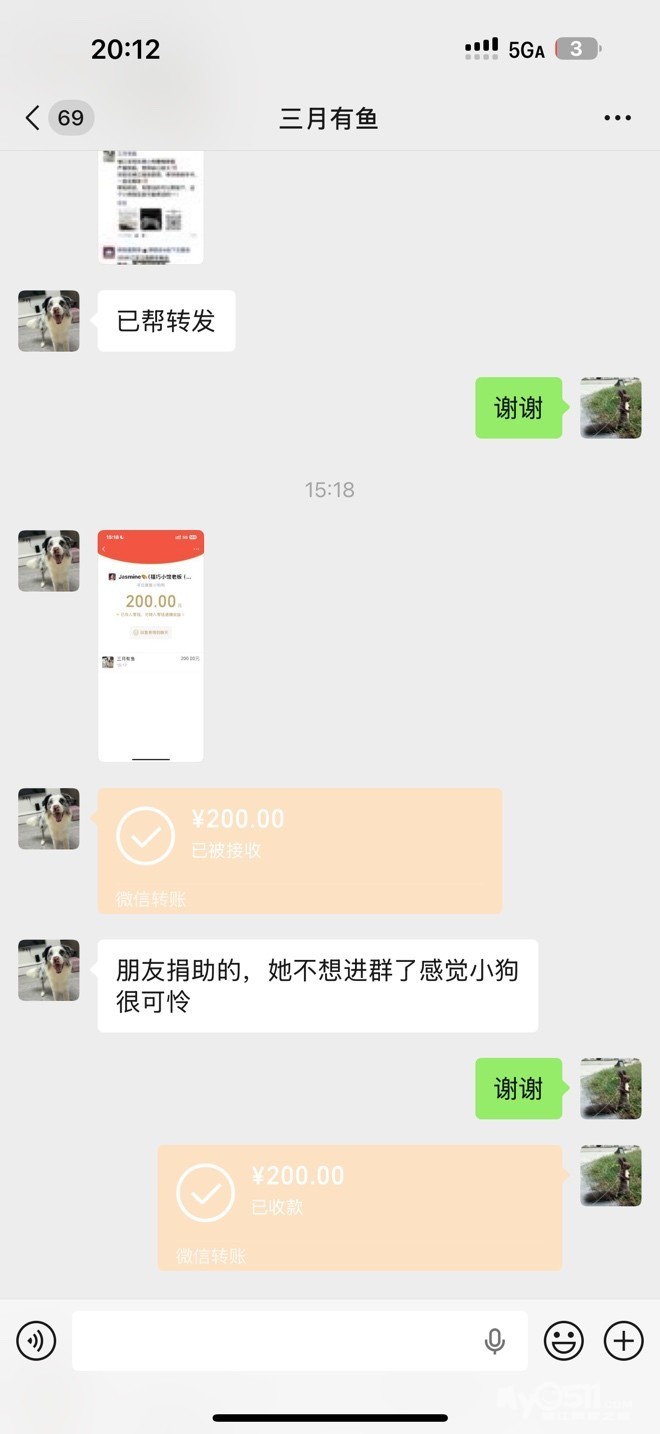Open the three-dot chat info menu
Screen dimensions: 660x1434
(x=617, y=118)
